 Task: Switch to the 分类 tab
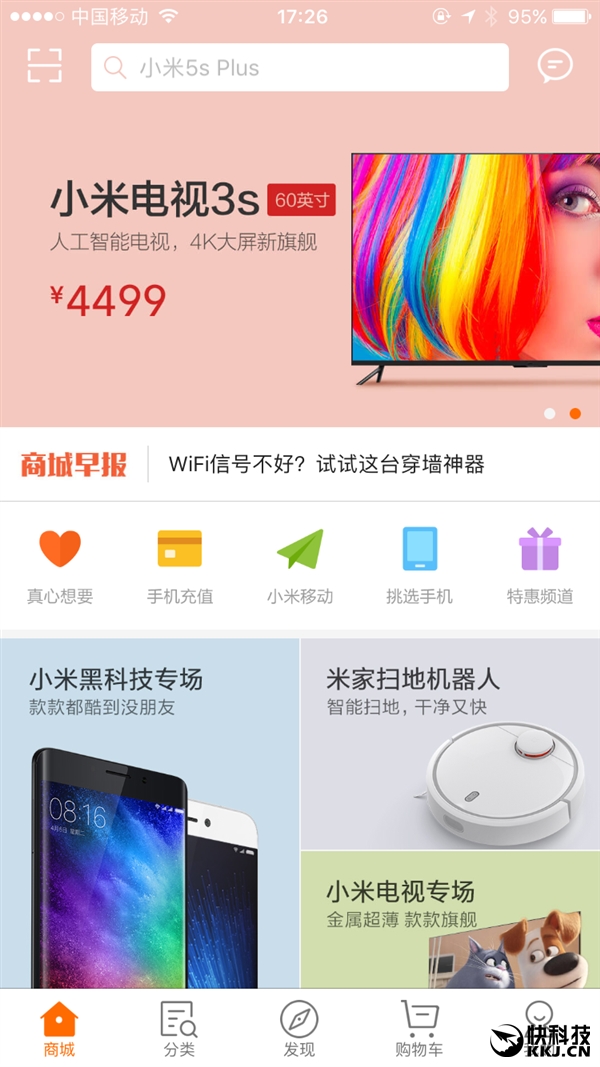(179, 1028)
